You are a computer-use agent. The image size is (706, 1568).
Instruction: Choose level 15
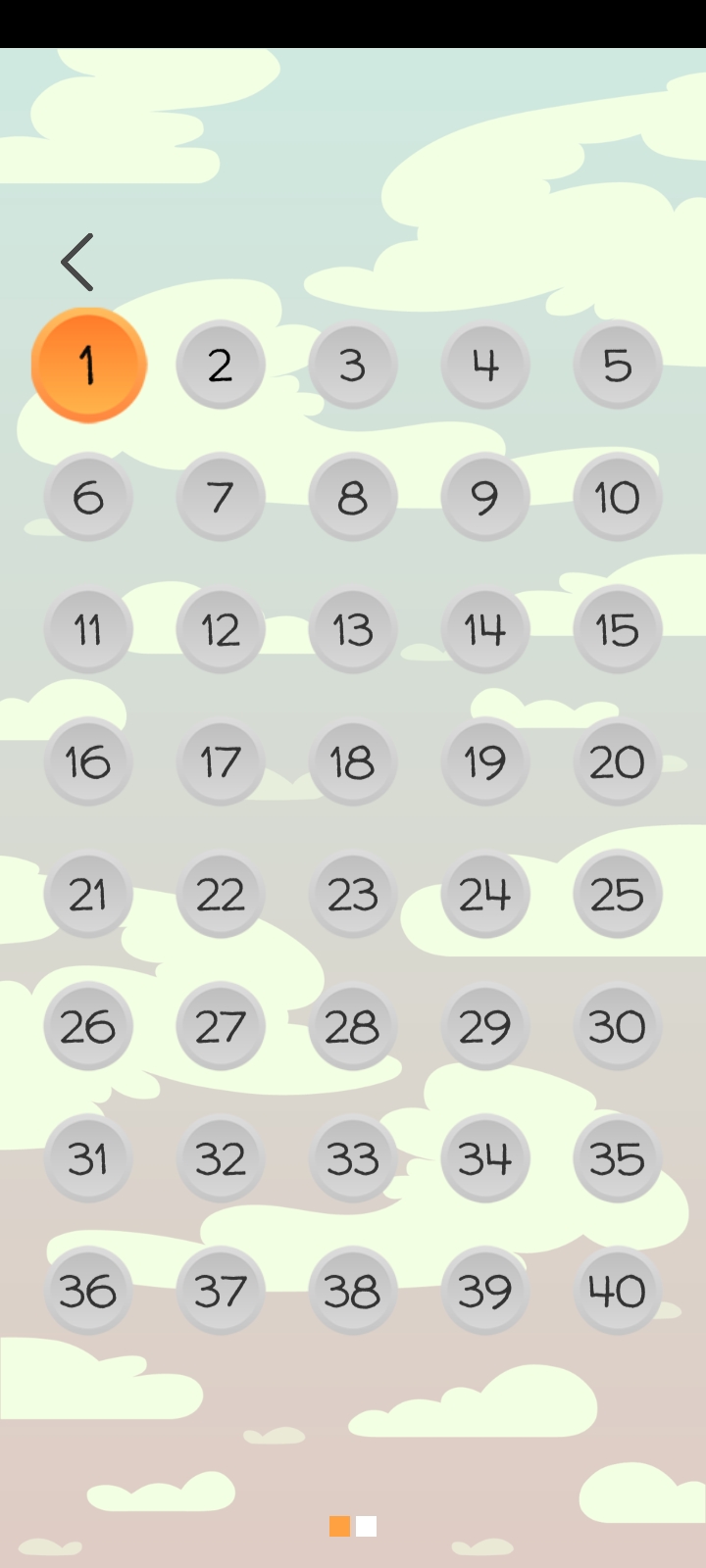coord(618,629)
